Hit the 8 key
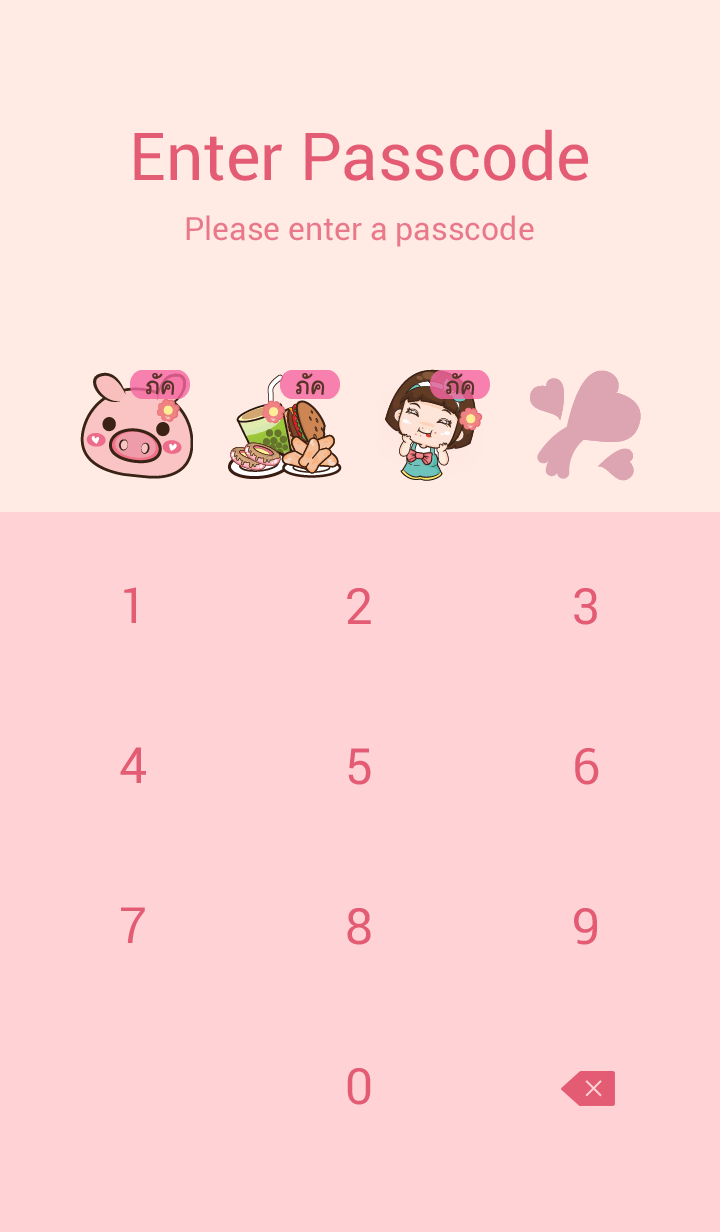This screenshot has width=720, height=1232. (359, 927)
